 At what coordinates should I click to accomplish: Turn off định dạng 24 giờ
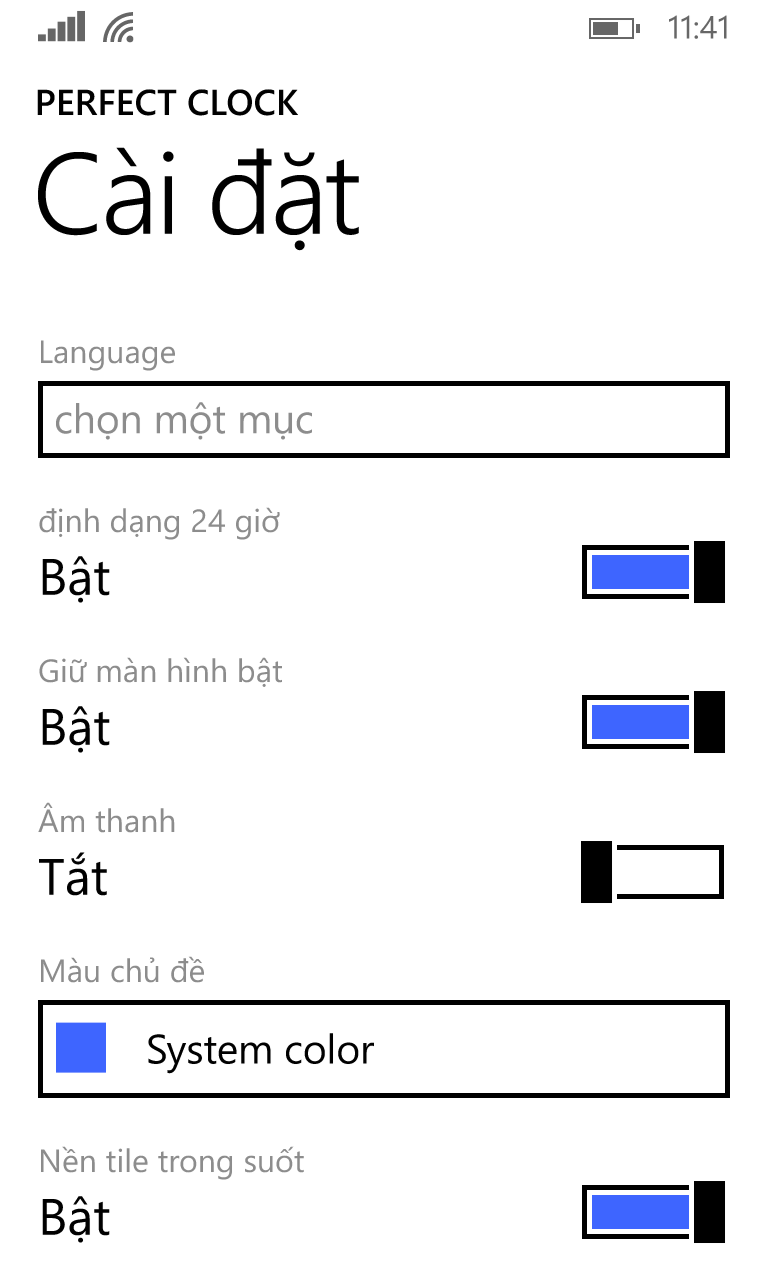tap(652, 572)
